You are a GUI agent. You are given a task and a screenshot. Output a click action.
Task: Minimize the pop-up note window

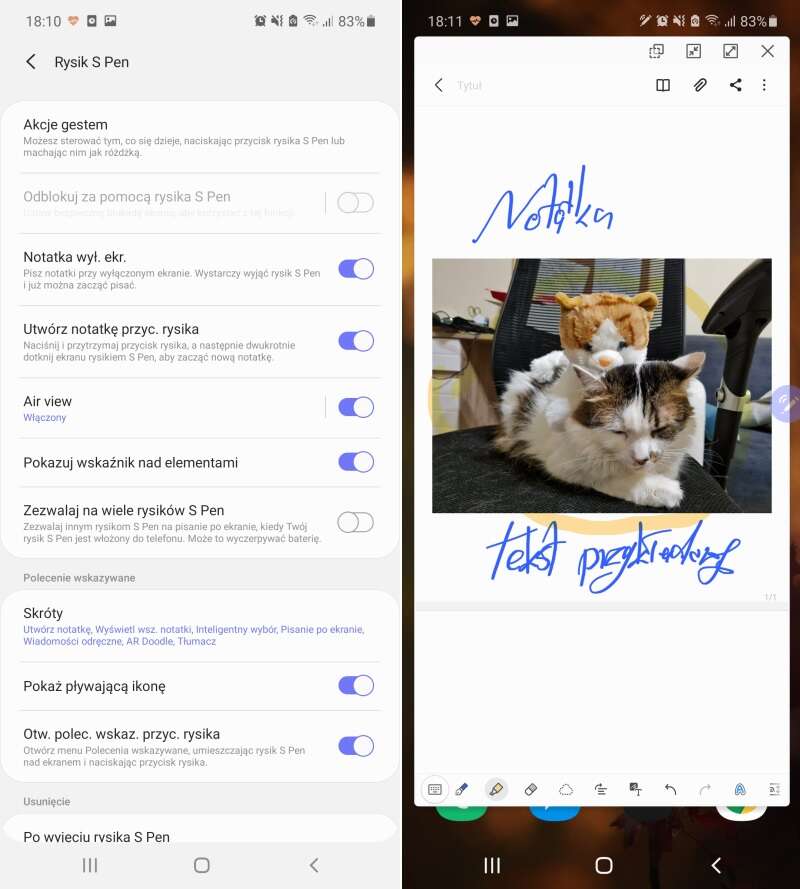(x=693, y=51)
